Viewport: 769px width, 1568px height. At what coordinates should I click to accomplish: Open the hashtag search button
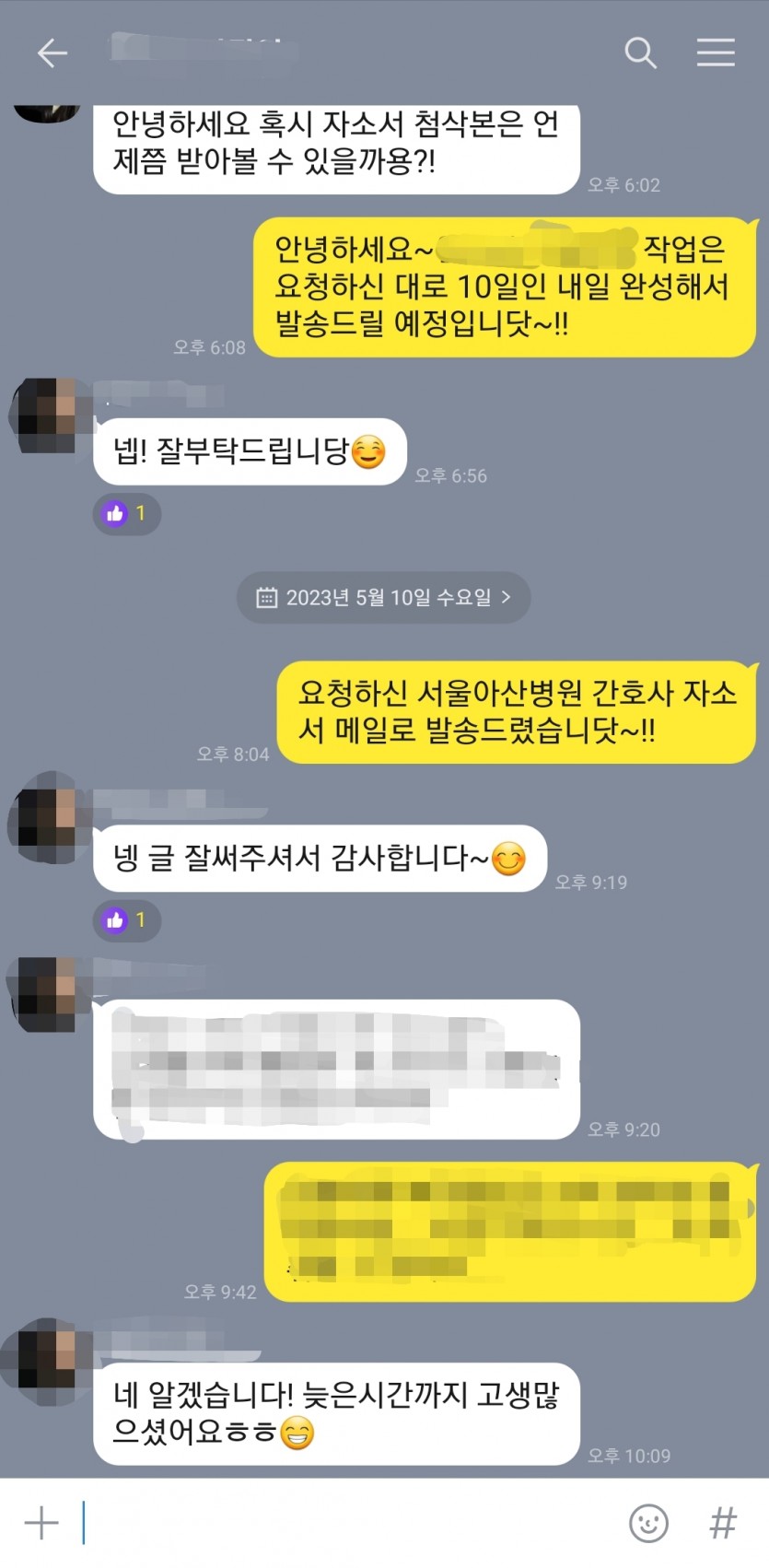[723, 1522]
